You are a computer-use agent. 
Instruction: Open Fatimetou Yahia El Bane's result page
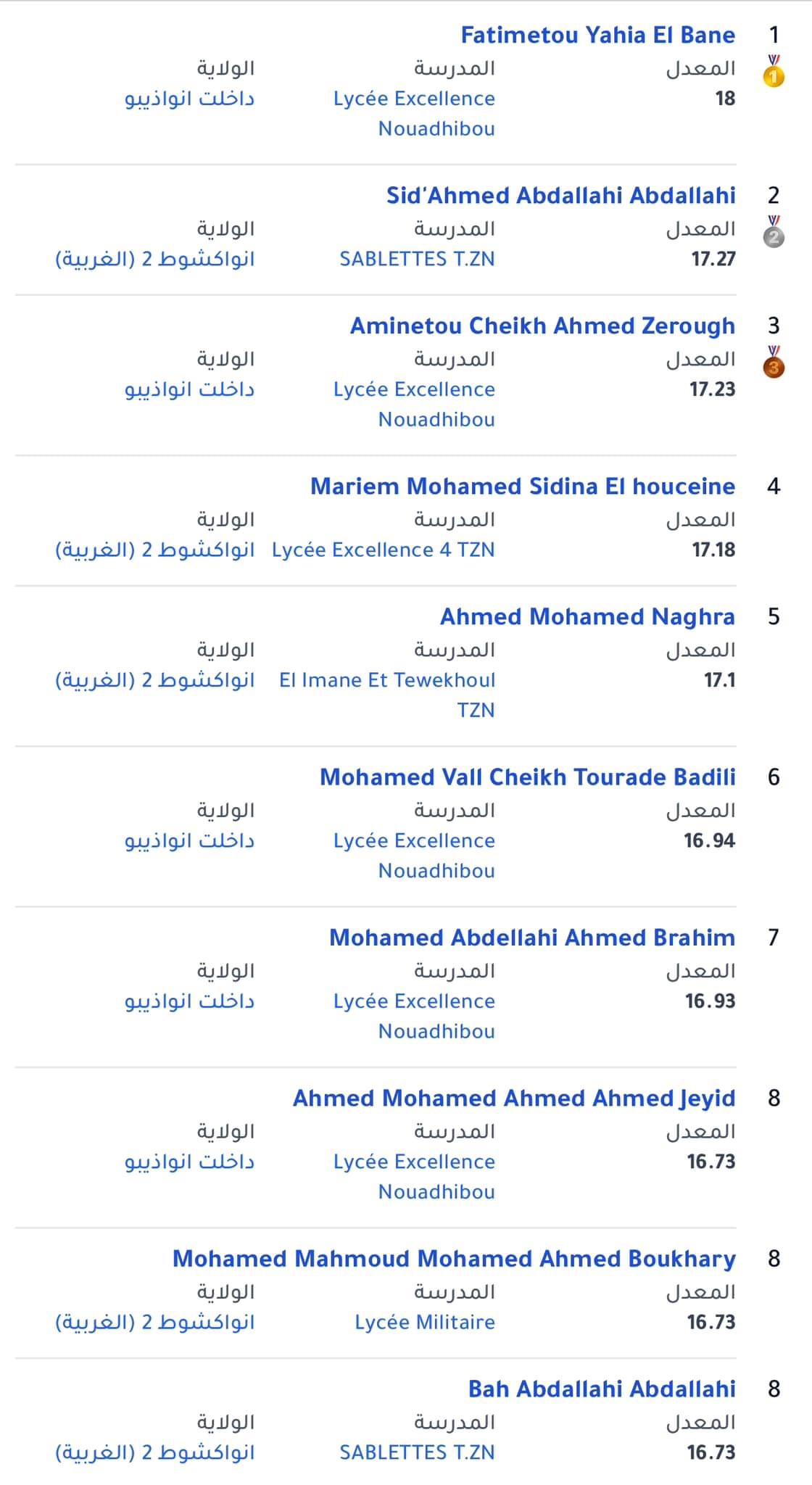[597, 35]
